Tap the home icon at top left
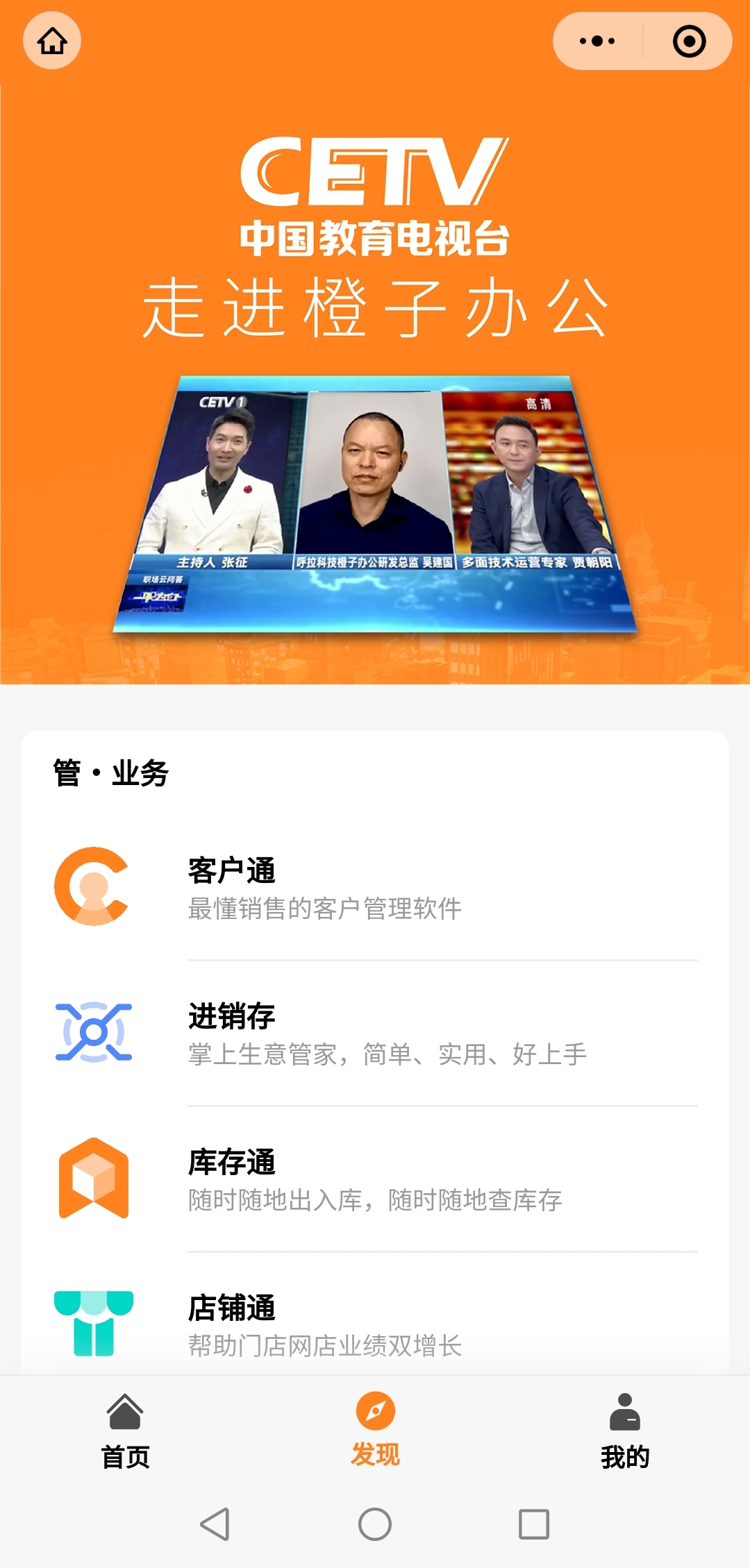 [x=52, y=41]
